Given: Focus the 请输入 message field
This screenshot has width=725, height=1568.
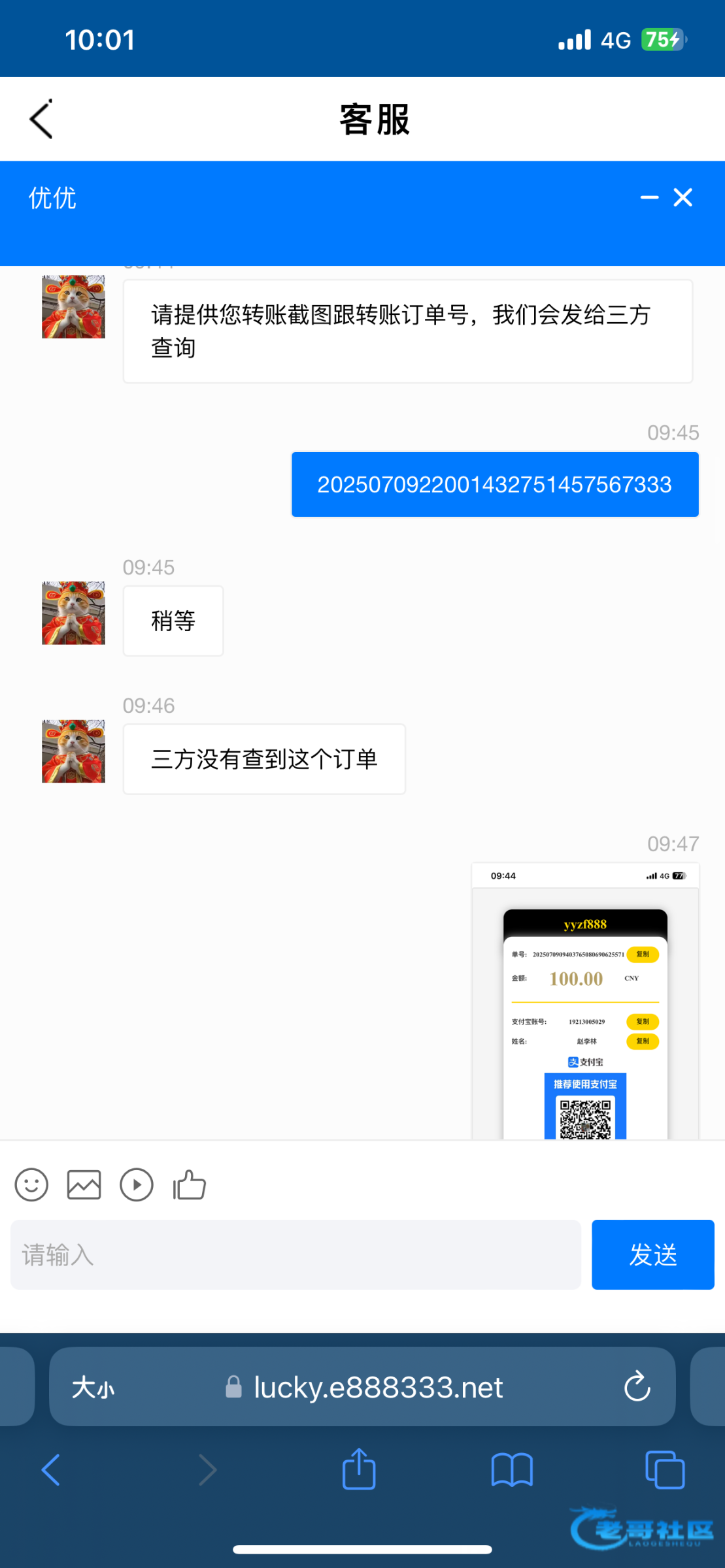Looking at the screenshot, I should tap(295, 1254).
